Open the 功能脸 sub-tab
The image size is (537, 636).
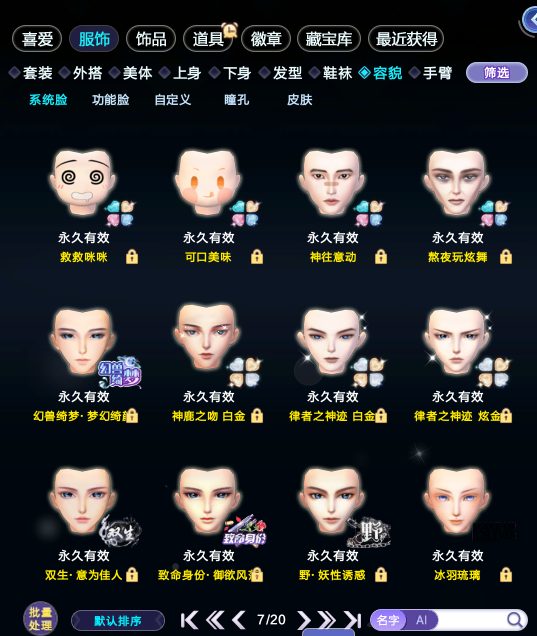point(110,100)
